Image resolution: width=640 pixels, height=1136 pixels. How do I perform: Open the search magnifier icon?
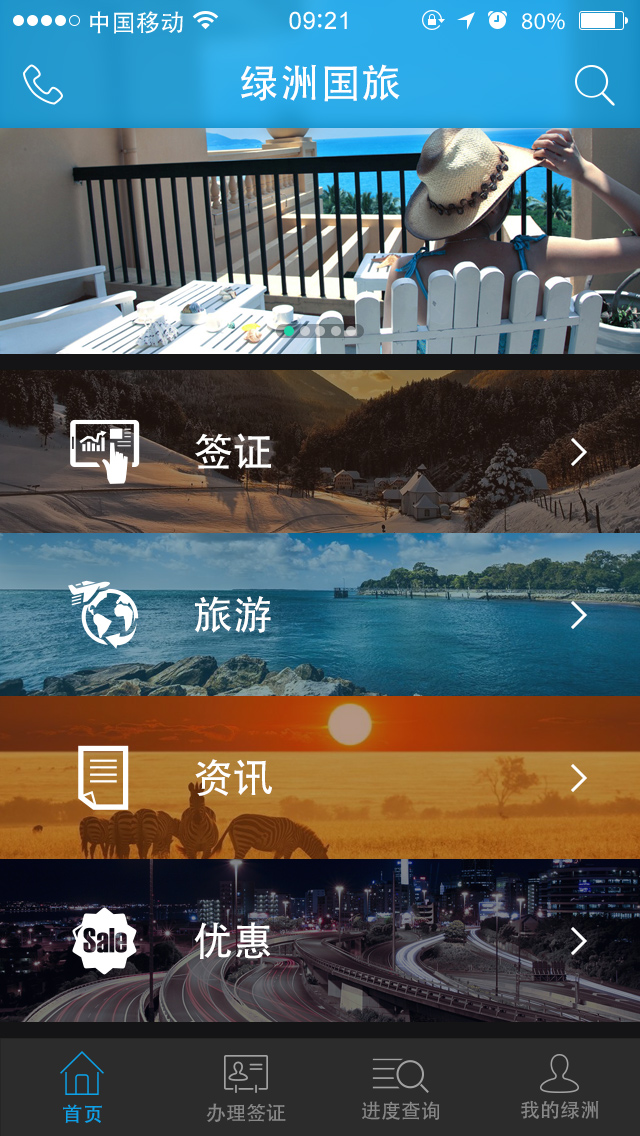(594, 86)
